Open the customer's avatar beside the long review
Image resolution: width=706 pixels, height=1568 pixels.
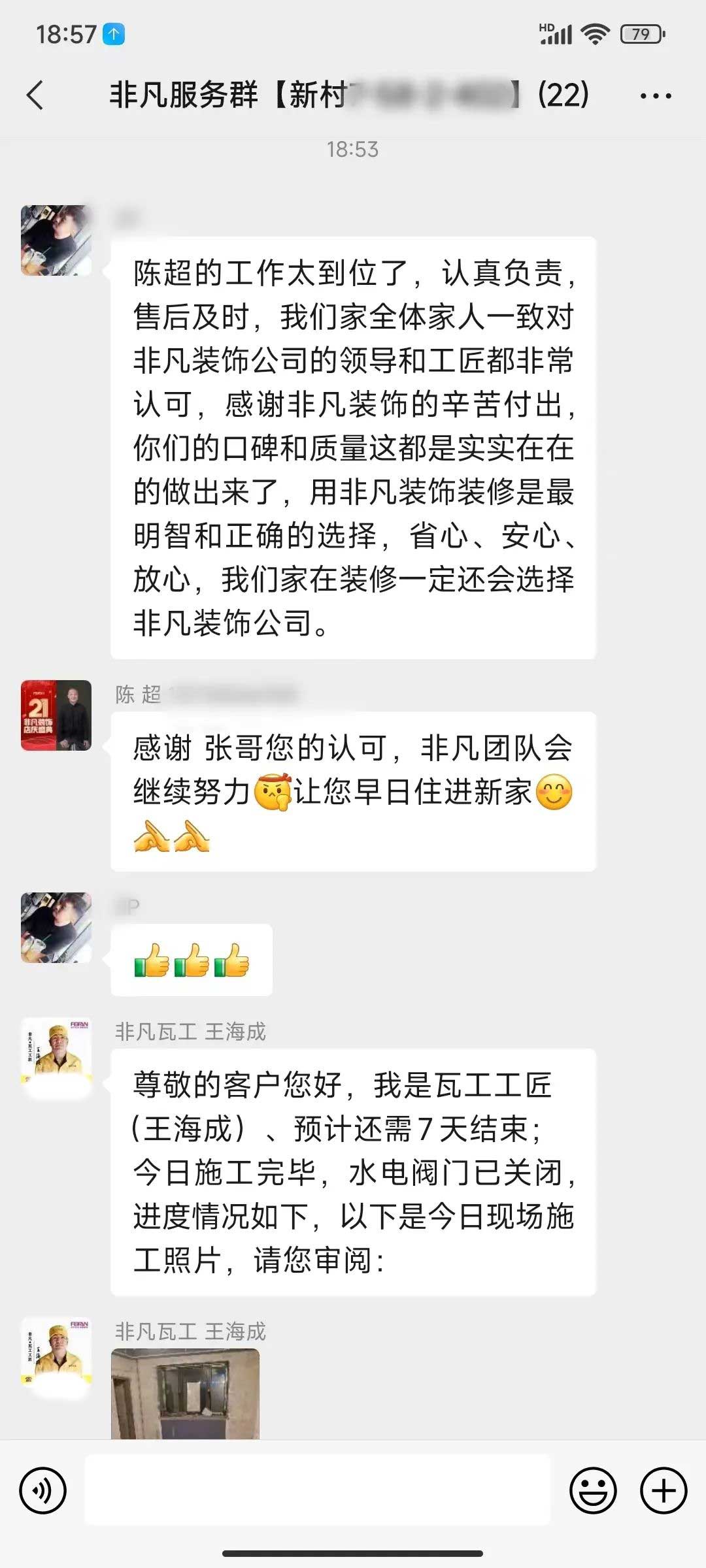tap(56, 240)
